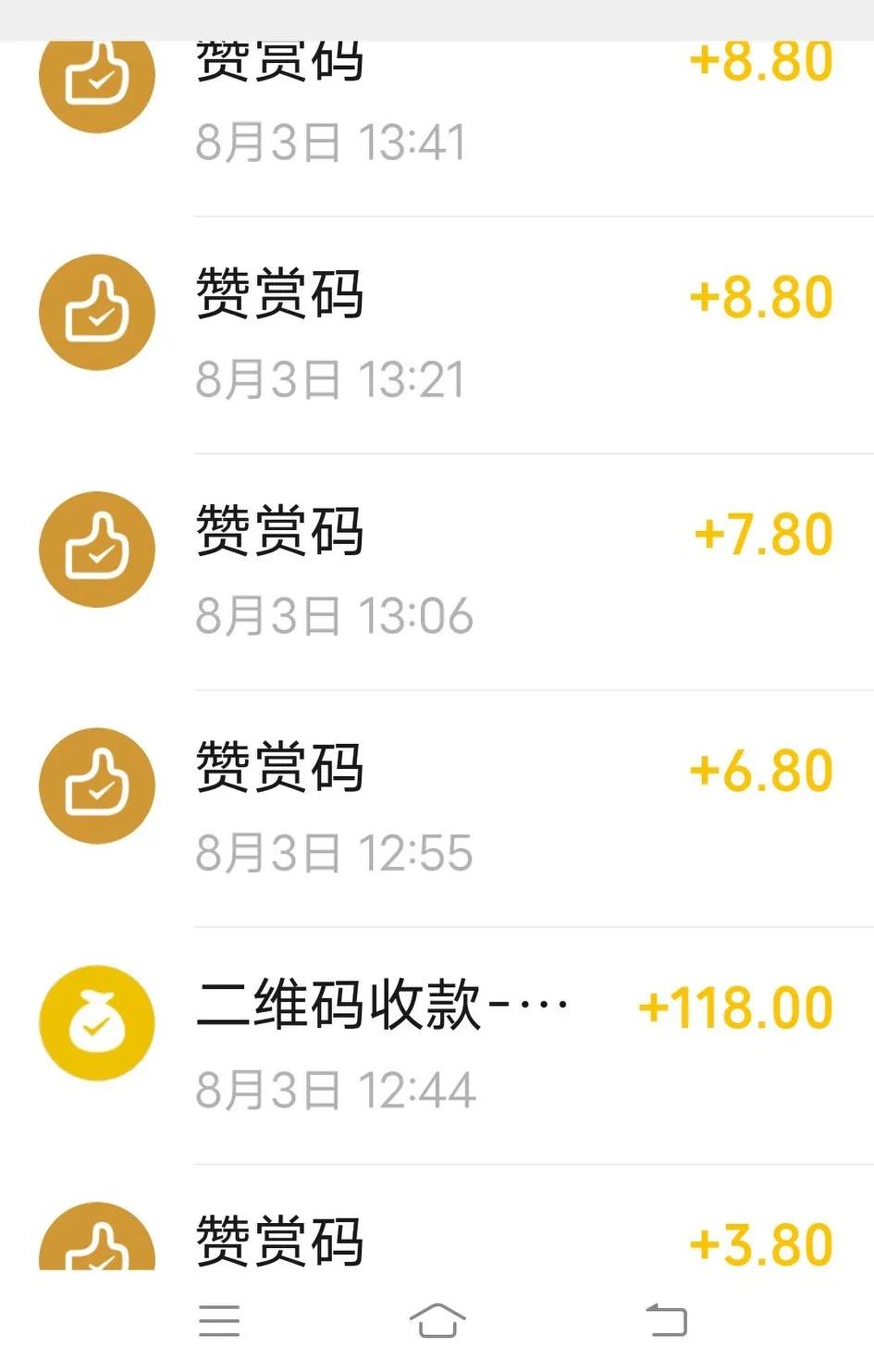This screenshot has width=874, height=1372.
Task: Tap the thumbs-up badge for the 13:06 transaction
Action: point(96,549)
